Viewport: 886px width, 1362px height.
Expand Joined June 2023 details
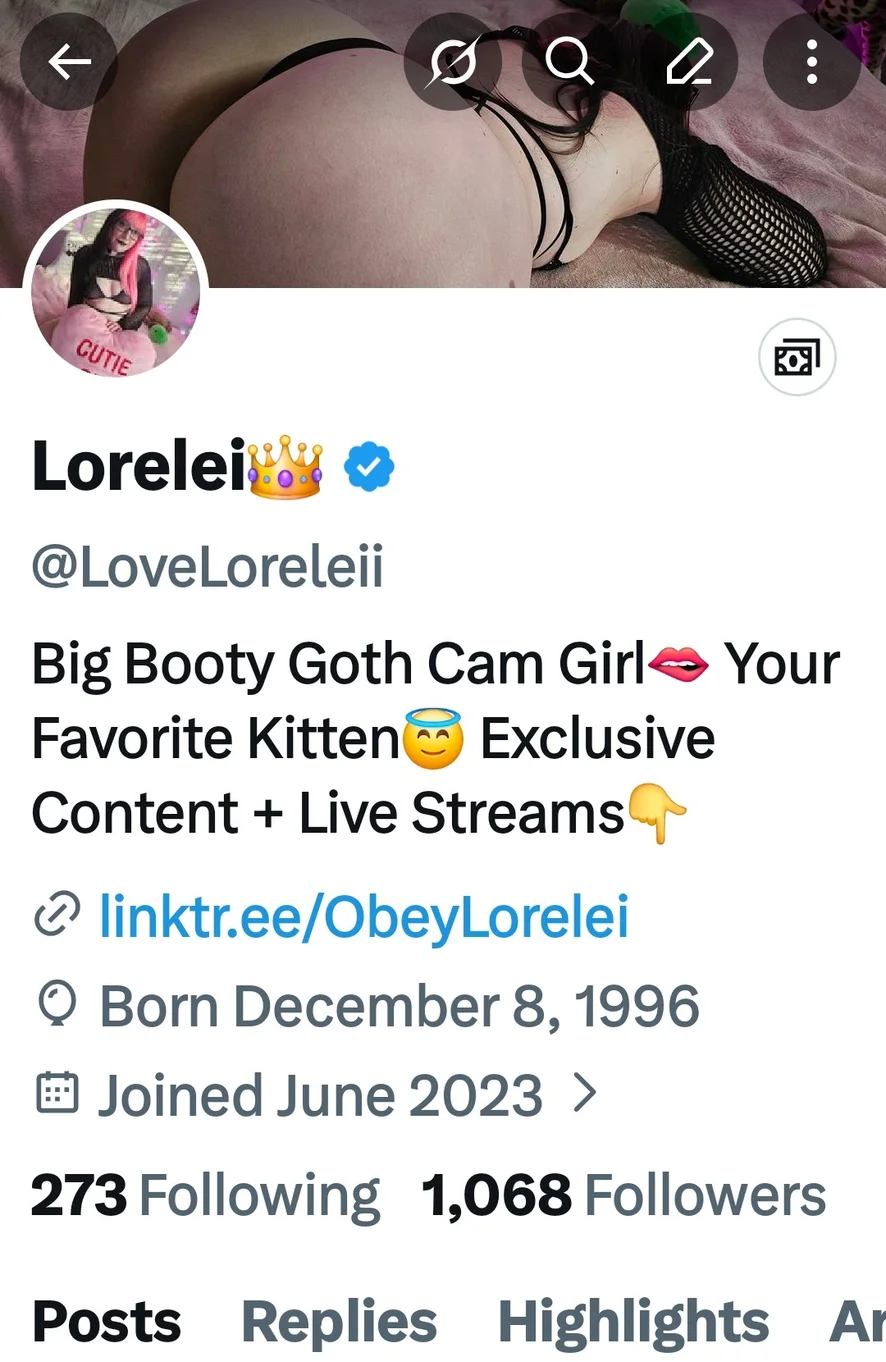585,1094
